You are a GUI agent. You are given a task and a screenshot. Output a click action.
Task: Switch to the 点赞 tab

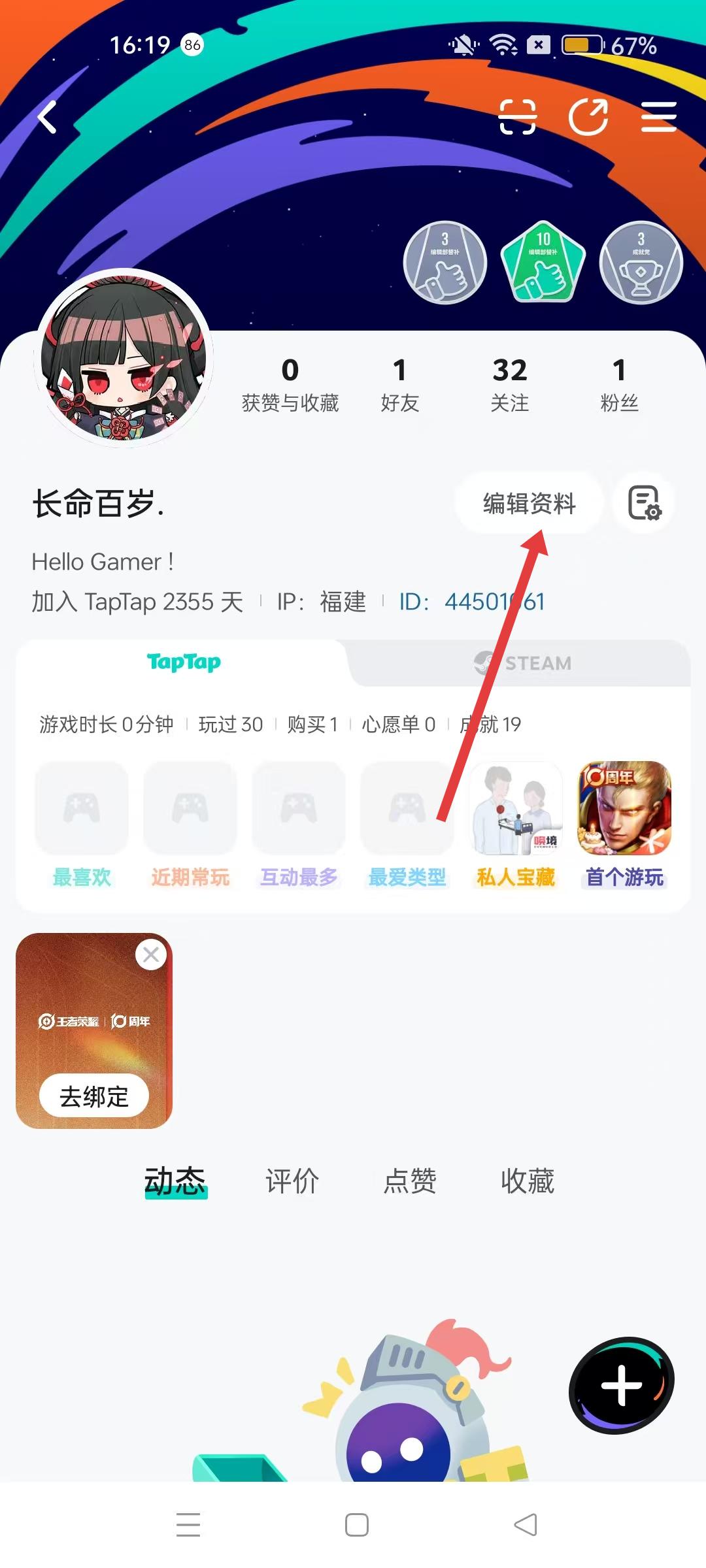coord(410,1181)
